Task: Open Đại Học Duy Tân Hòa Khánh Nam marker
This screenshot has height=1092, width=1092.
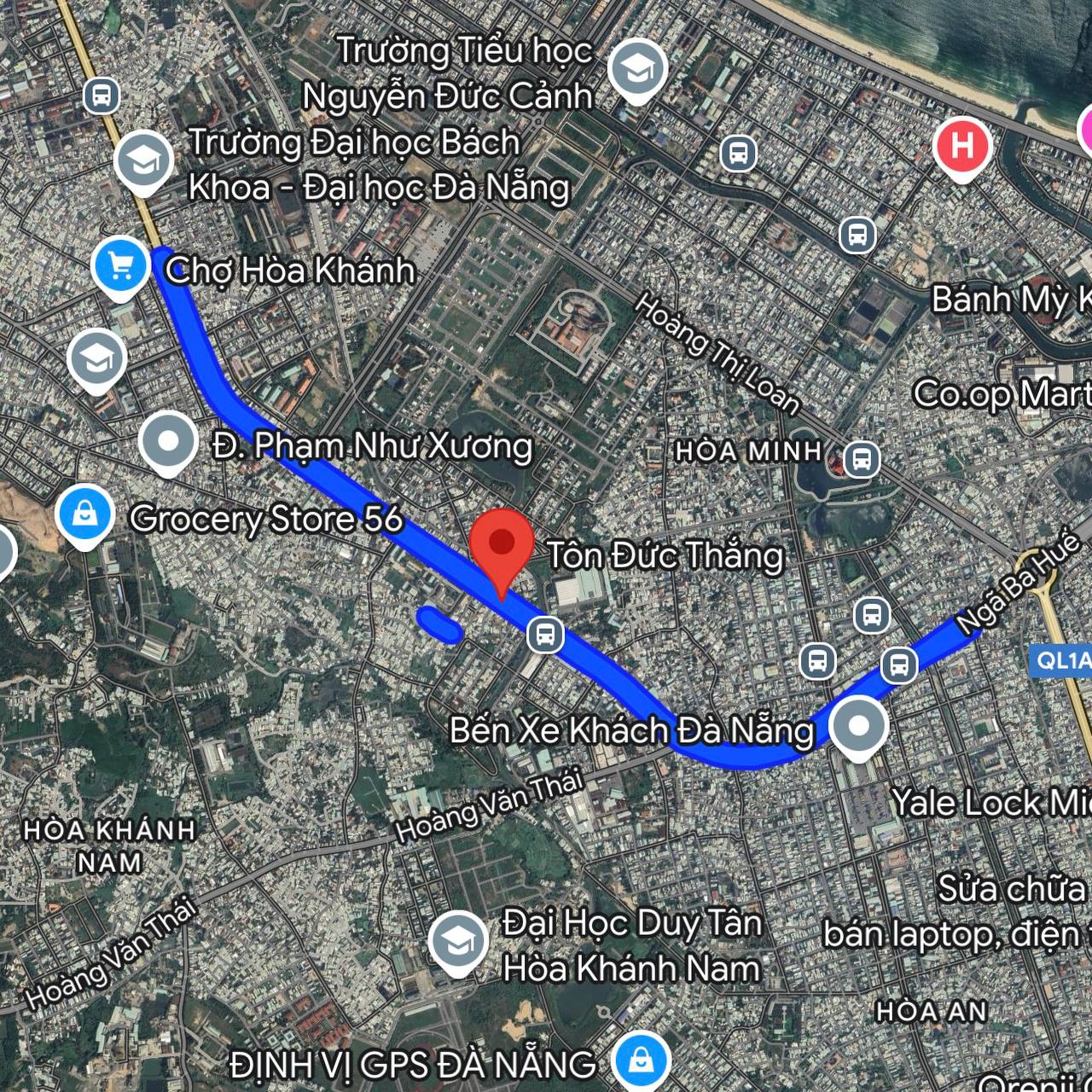Action: pyautogui.click(x=458, y=943)
